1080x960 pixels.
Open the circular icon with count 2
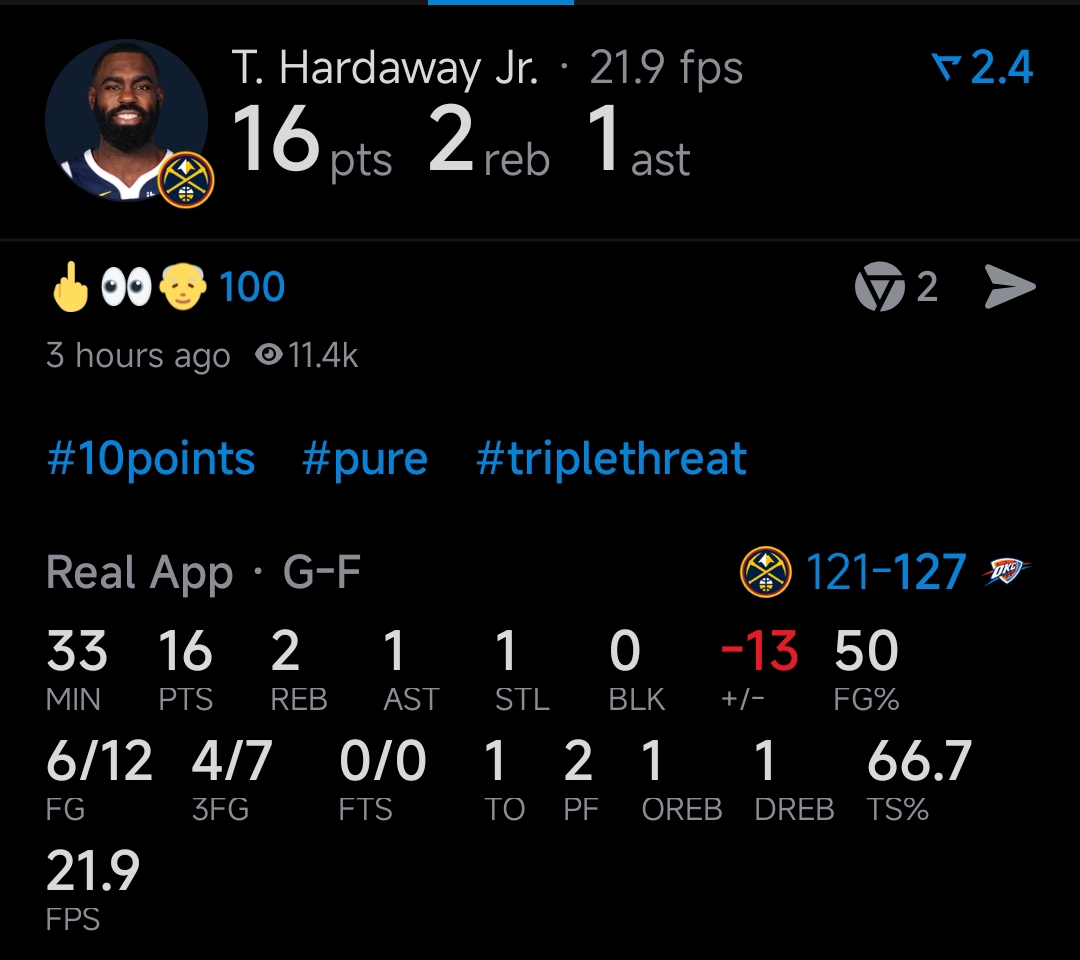coord(879,288)
